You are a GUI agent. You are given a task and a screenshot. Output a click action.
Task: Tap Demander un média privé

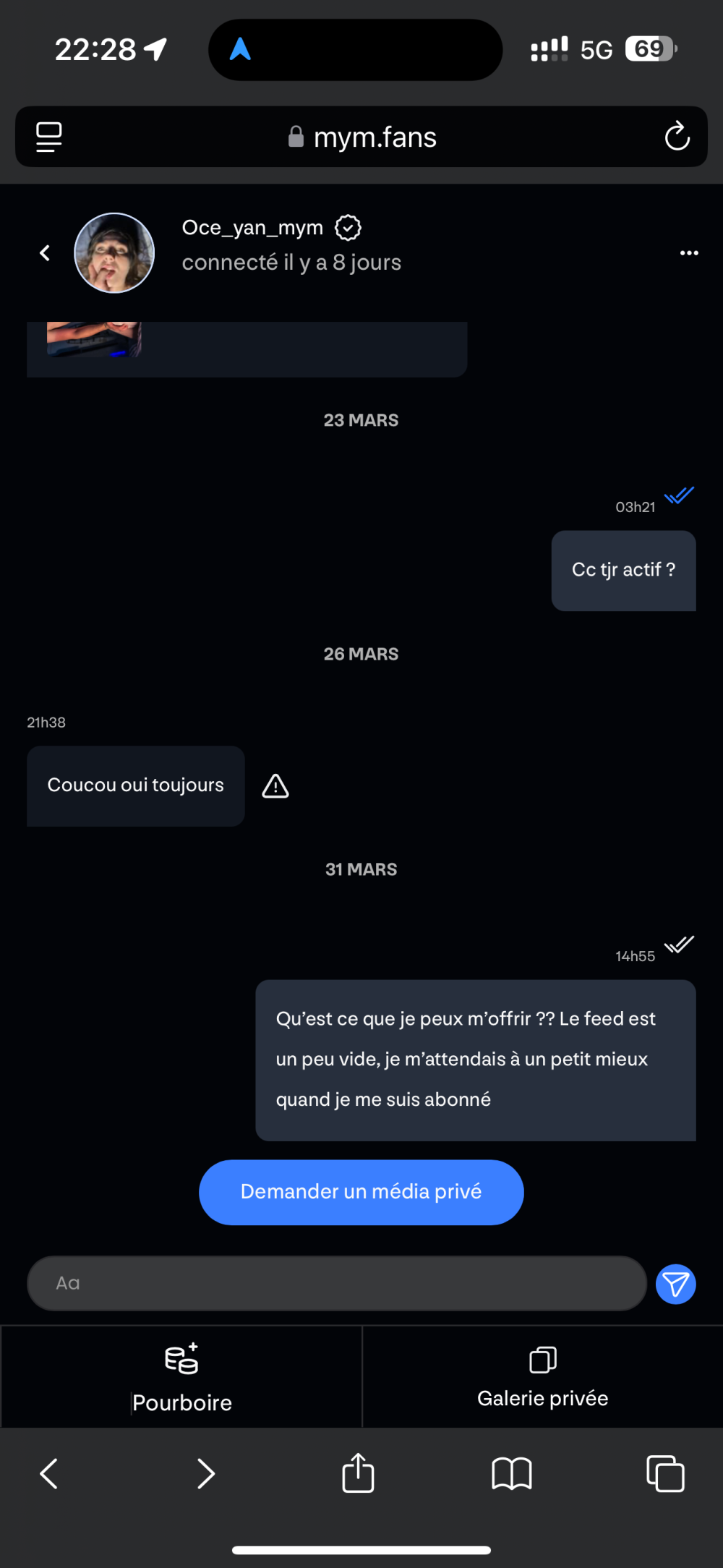point(361,1192)
